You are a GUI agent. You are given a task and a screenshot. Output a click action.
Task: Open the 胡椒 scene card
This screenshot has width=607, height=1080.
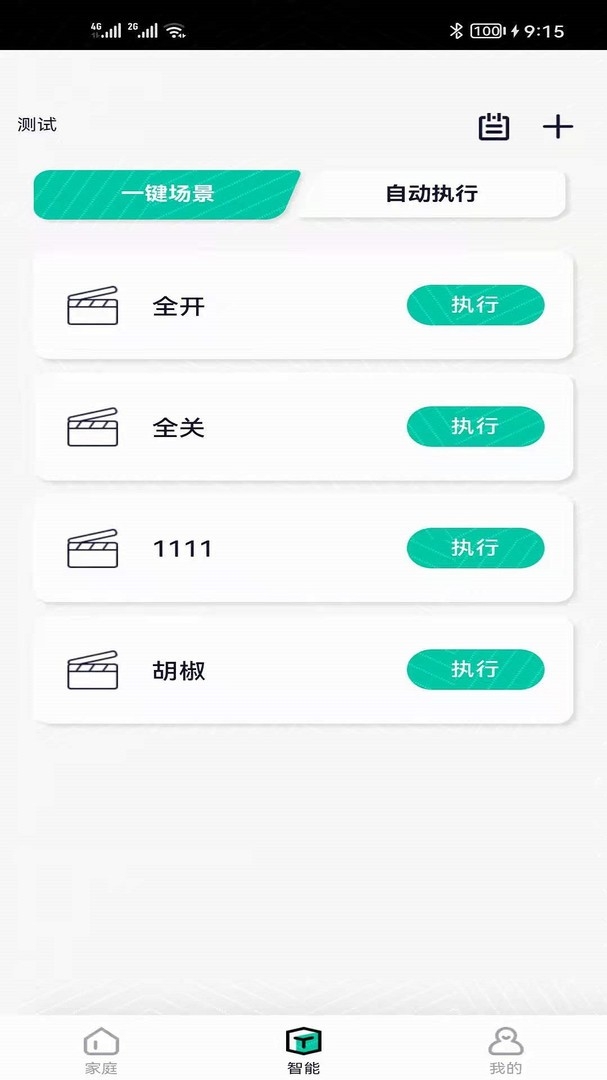[303, 670]
